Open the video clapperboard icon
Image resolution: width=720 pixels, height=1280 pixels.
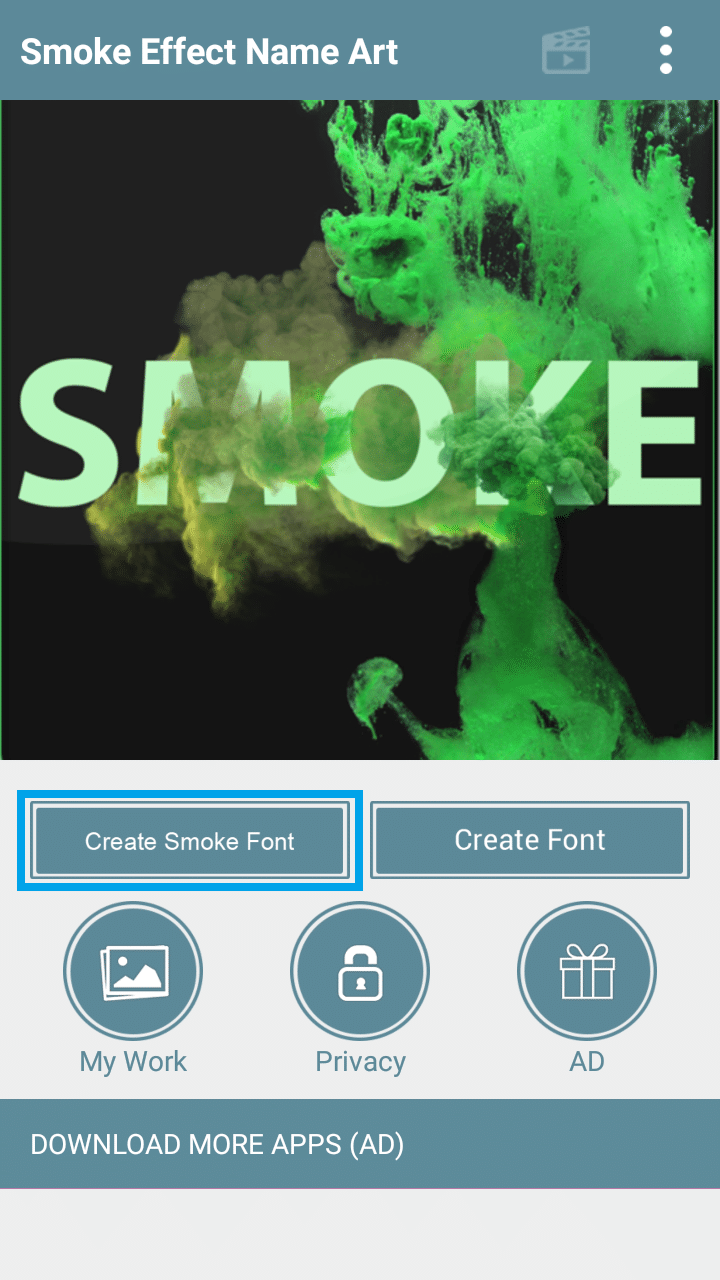566,50
